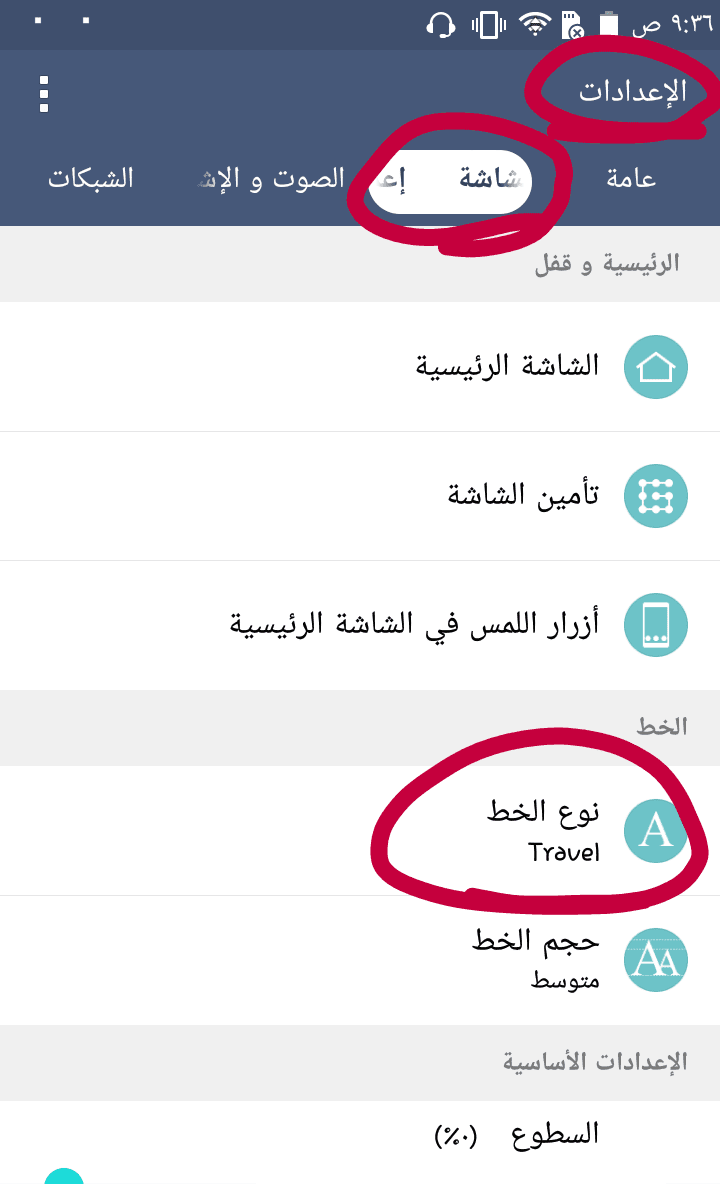Open تأمين الشاشة lock screen settings
Viewport: 720px width, 1184px height.
click(523, 496)
